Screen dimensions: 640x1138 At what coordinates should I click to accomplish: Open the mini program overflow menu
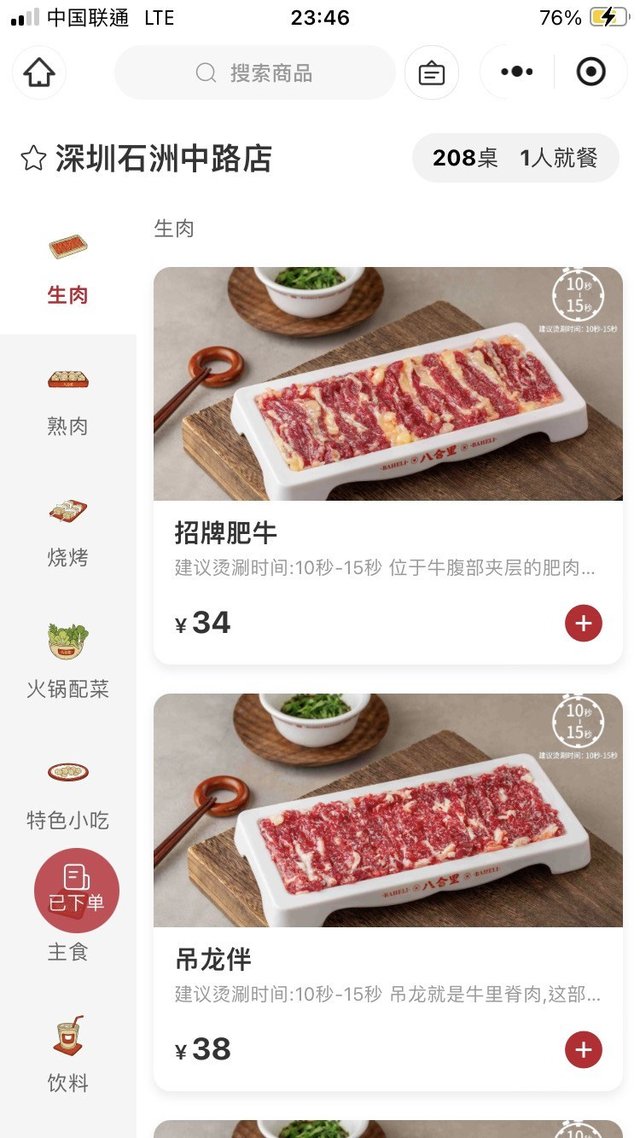click(x=516, y=72)
